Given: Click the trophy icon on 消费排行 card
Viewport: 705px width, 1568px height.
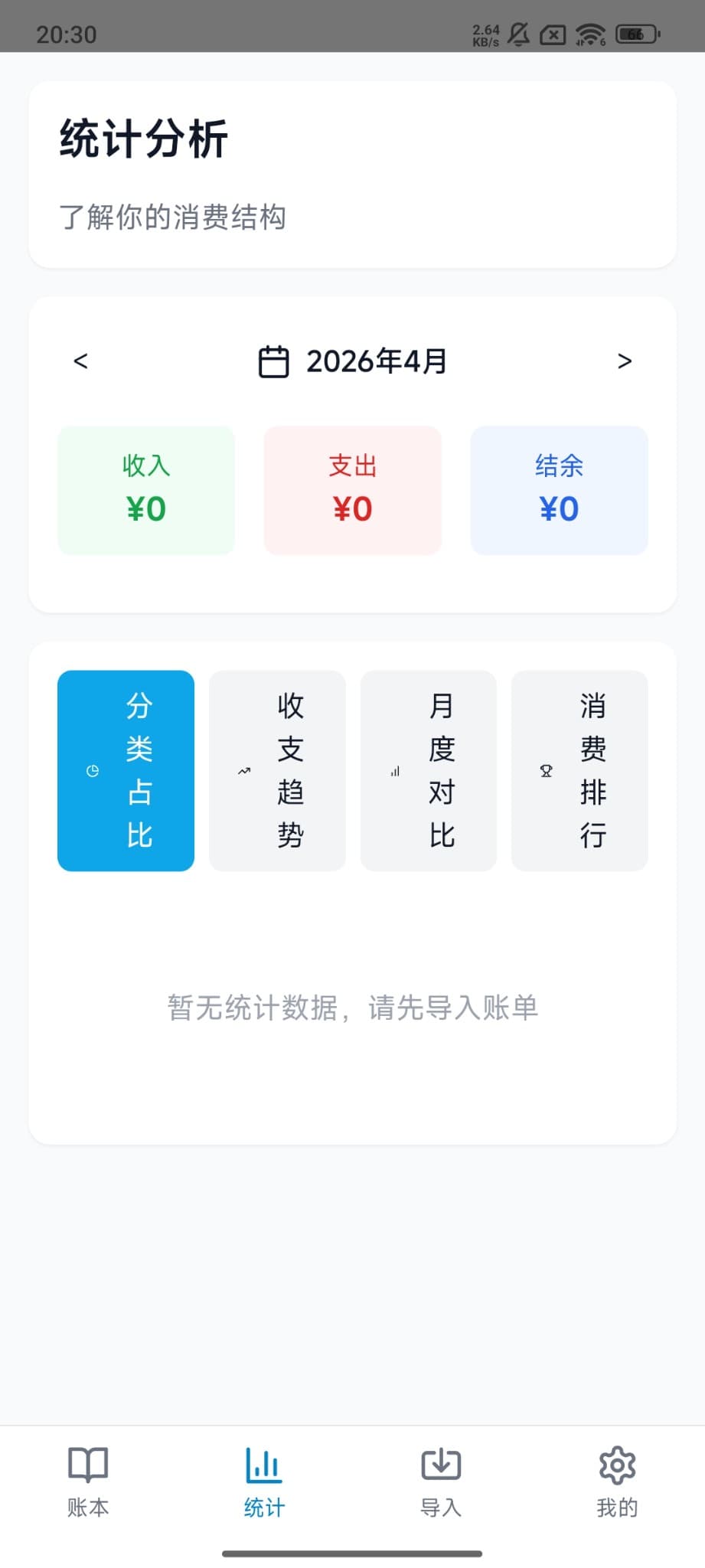Looking at the screenshot, I should 546,771.
